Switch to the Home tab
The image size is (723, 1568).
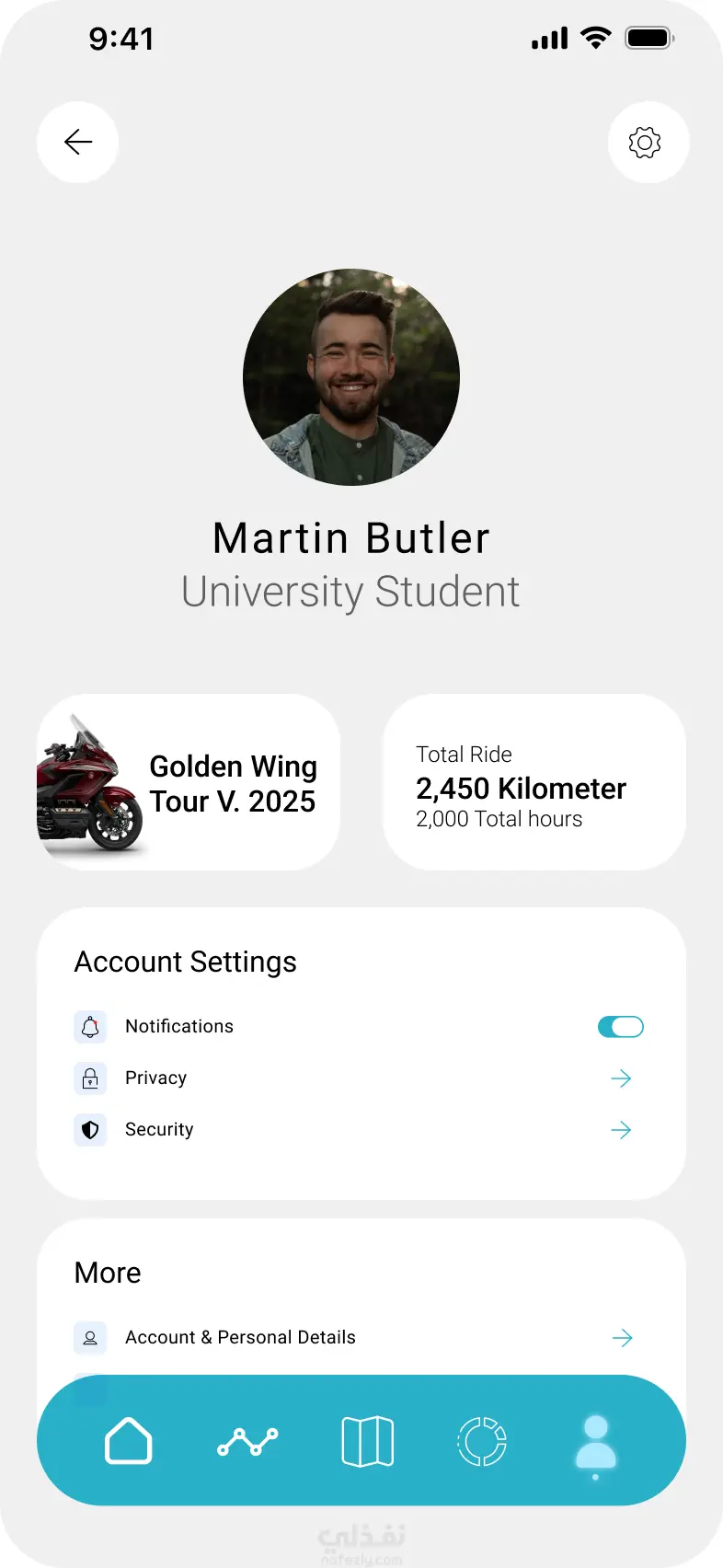(129, 1441)
